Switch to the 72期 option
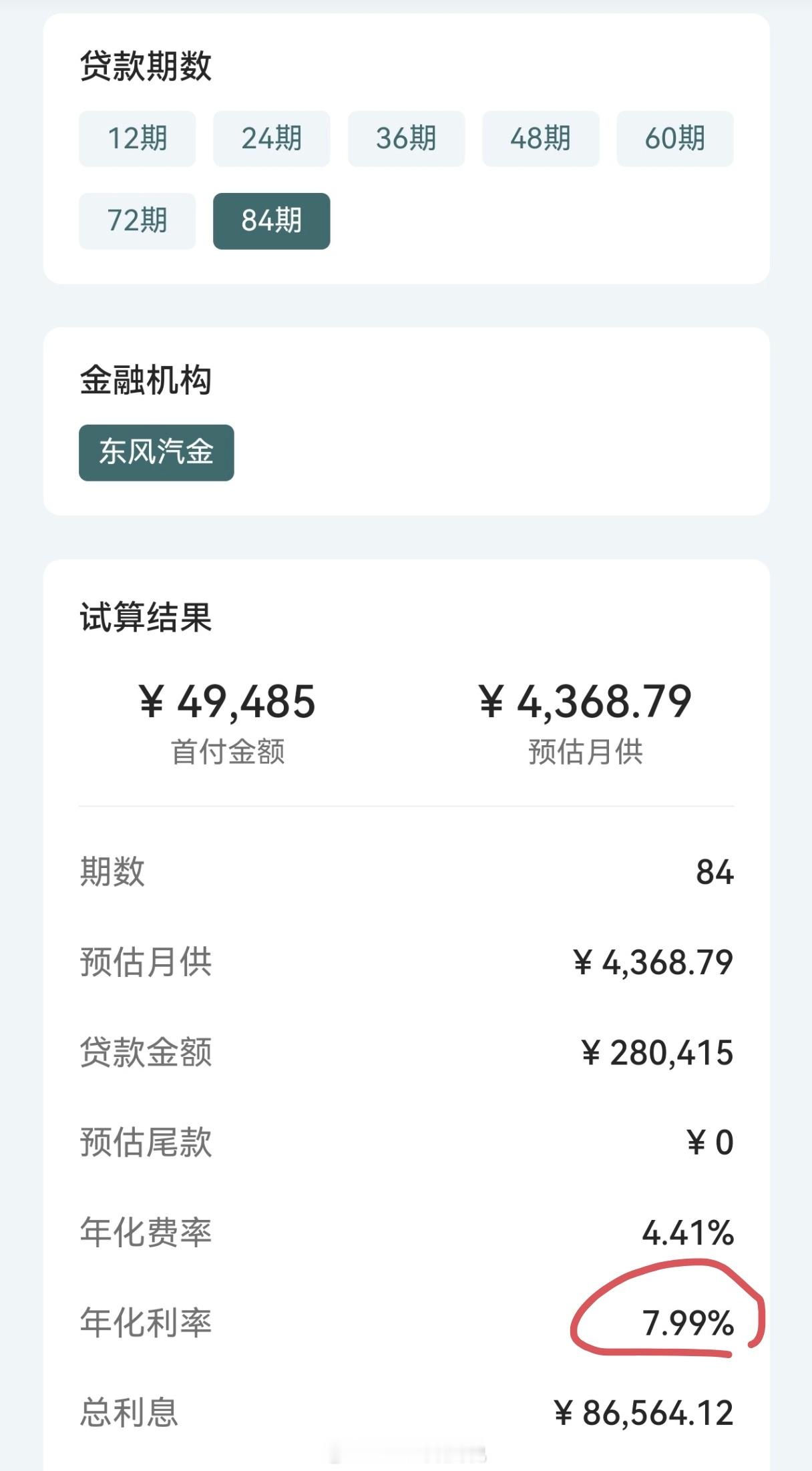The height and width of the screenshot is (1471, 812). (137, 221)
